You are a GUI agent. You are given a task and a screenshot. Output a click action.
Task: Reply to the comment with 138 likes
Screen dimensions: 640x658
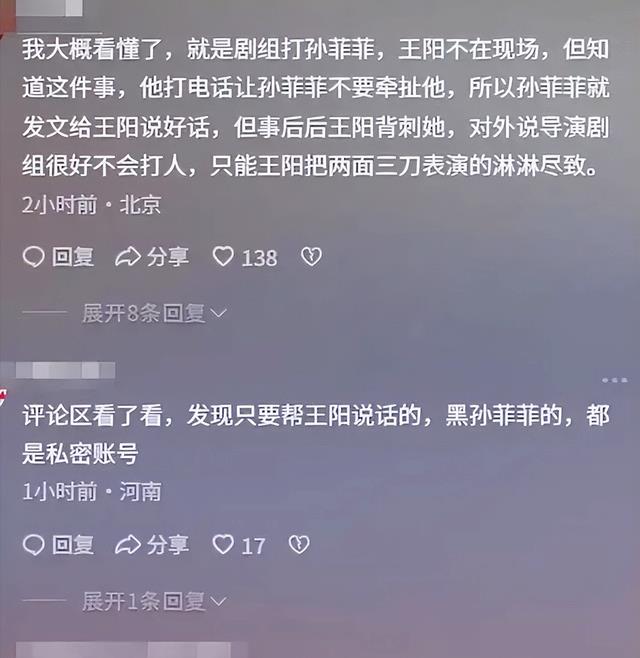(58, 257)
